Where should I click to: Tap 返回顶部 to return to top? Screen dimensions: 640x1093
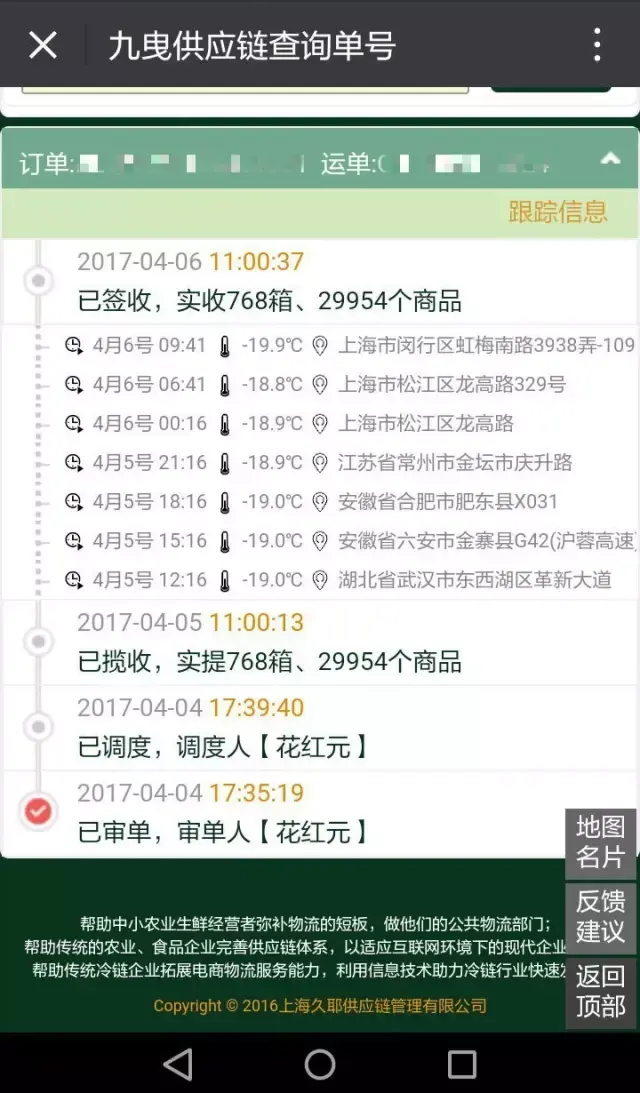pyautogui.click(x=600, y=991)
